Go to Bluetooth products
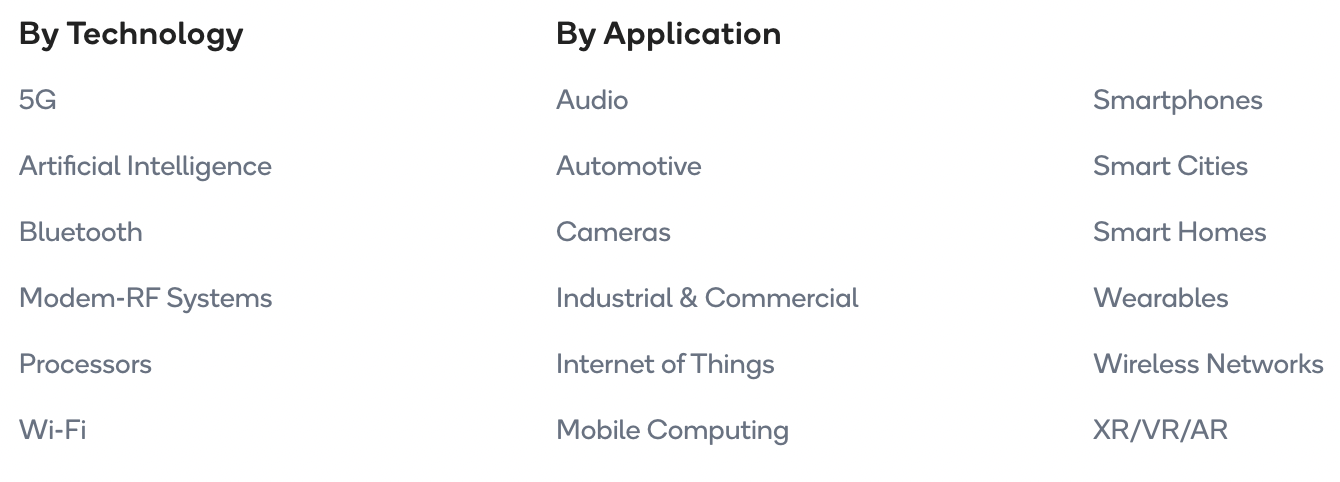 pos(80,232)
